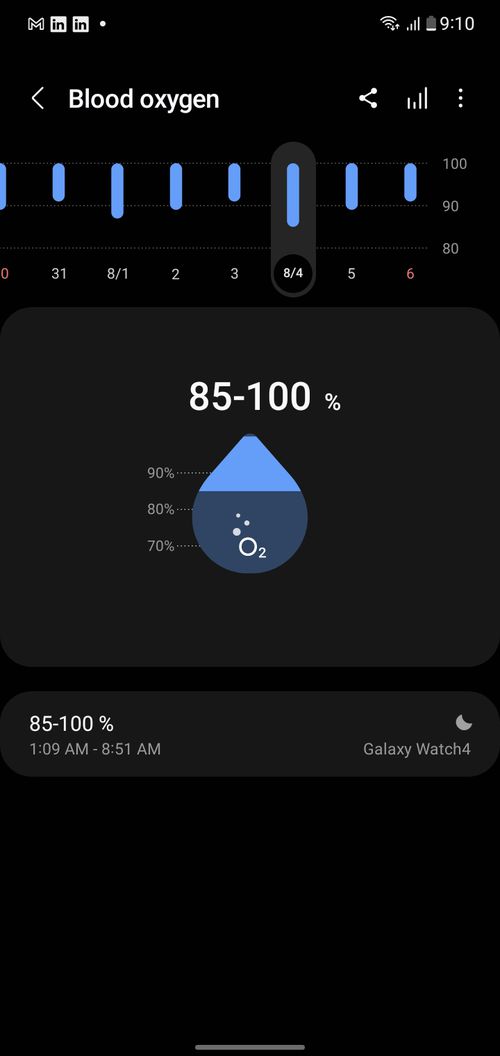
Task: Share blood oxygen data
Action: click(368, 99)
